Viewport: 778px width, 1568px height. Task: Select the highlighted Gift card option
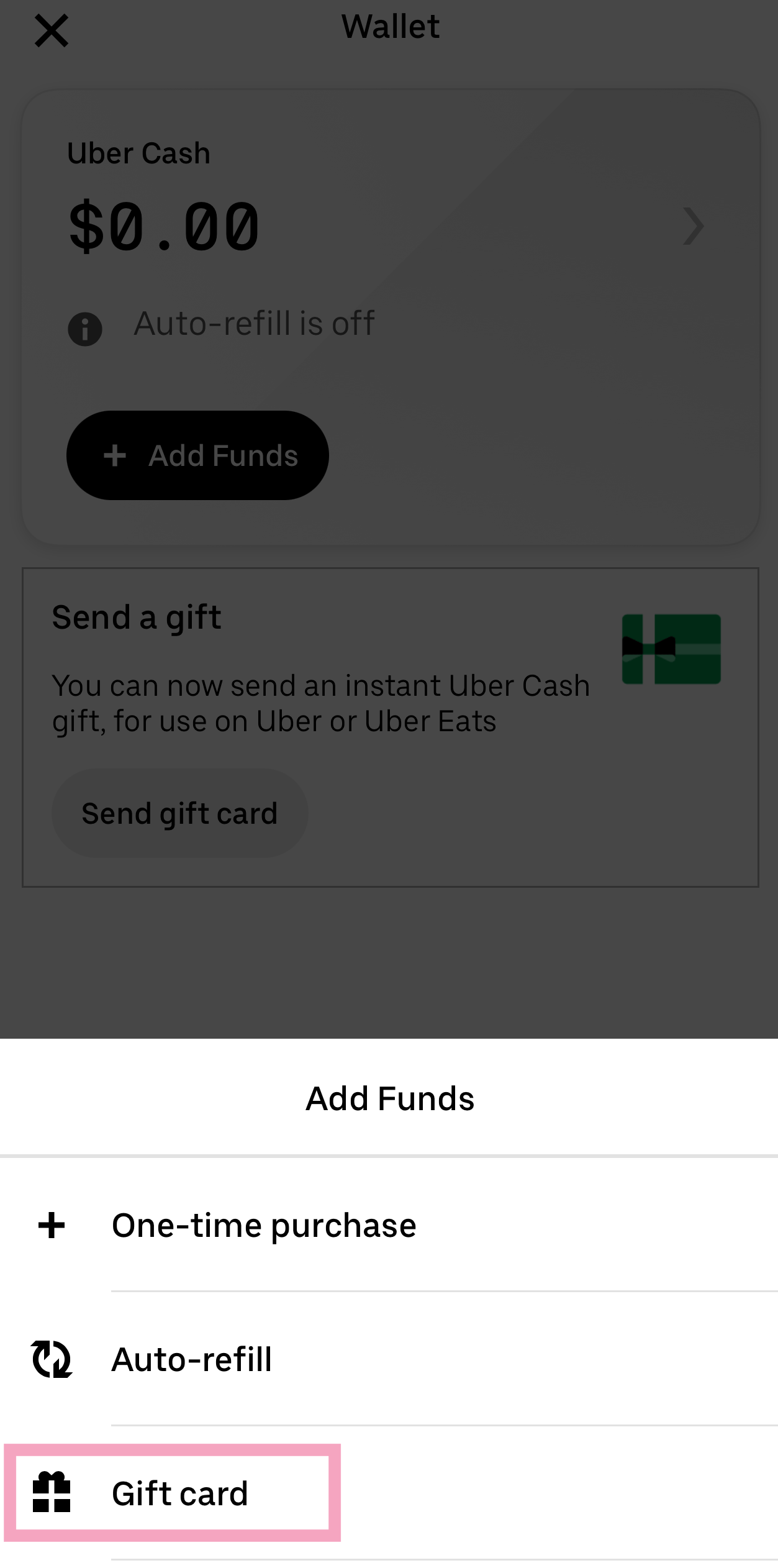point(179,1493)
